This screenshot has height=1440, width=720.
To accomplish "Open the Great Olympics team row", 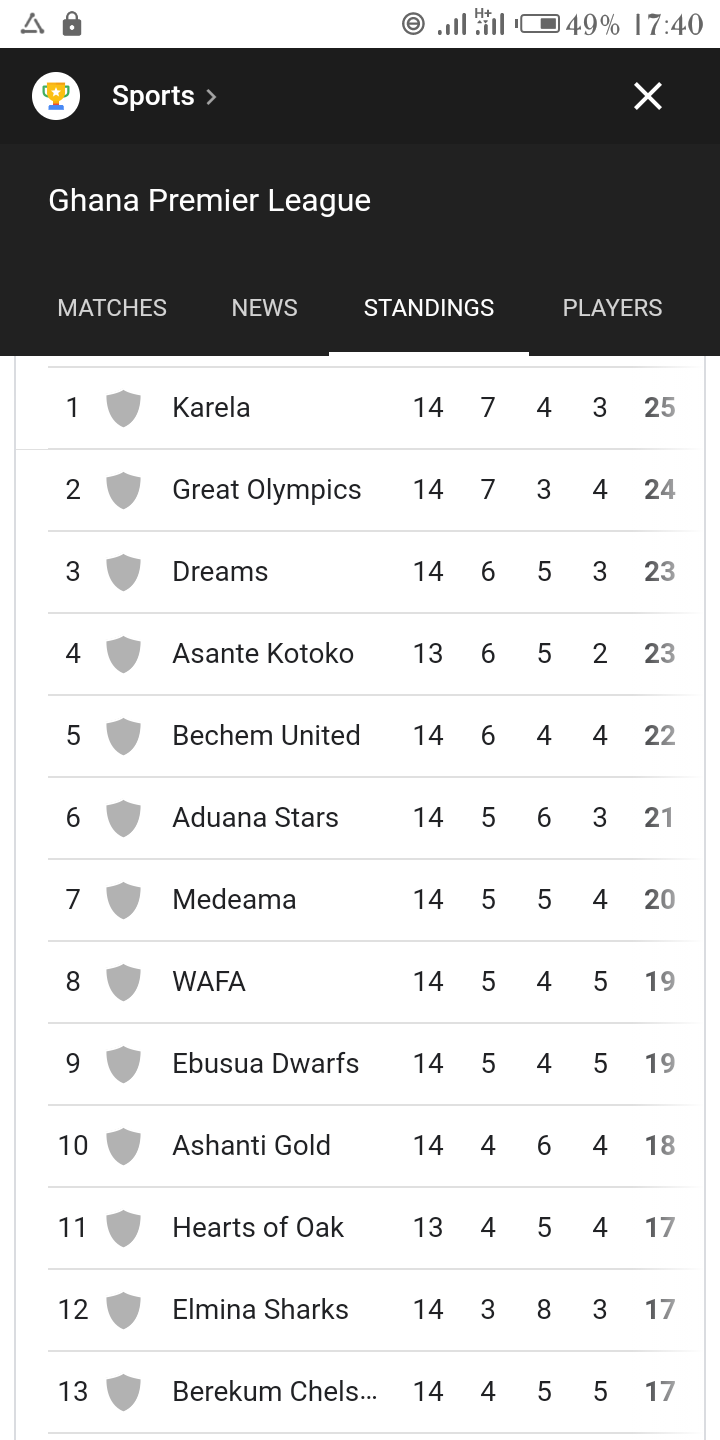I will (x=374, y=490).
